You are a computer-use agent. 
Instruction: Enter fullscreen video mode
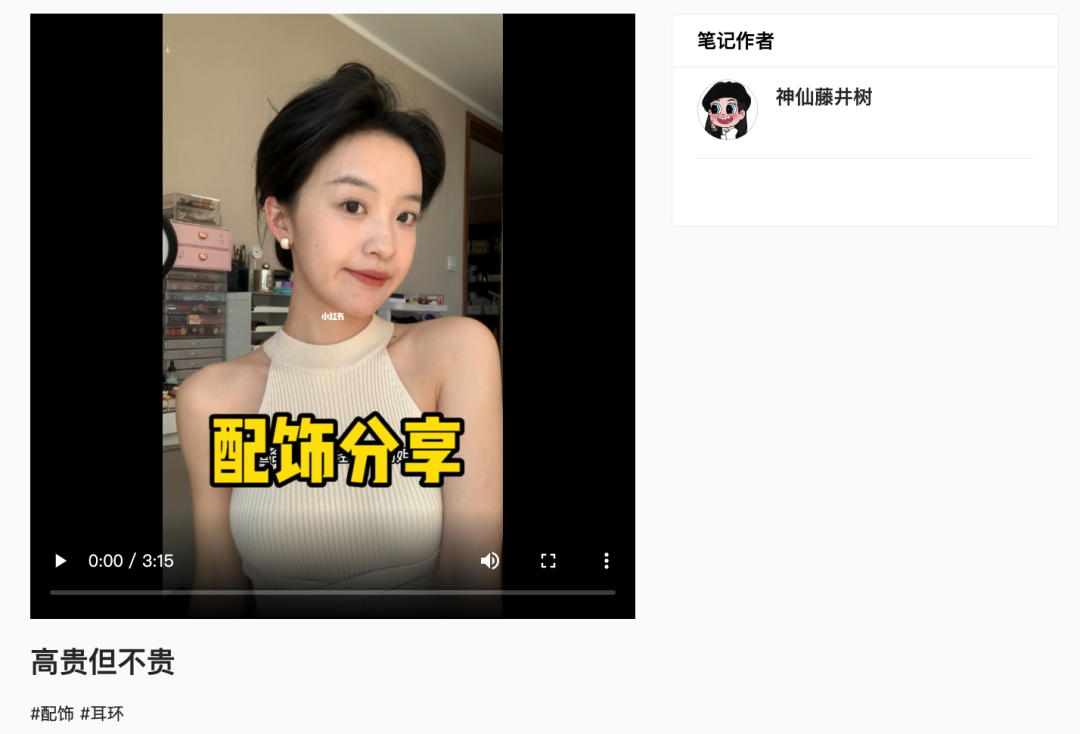(548, 561)
